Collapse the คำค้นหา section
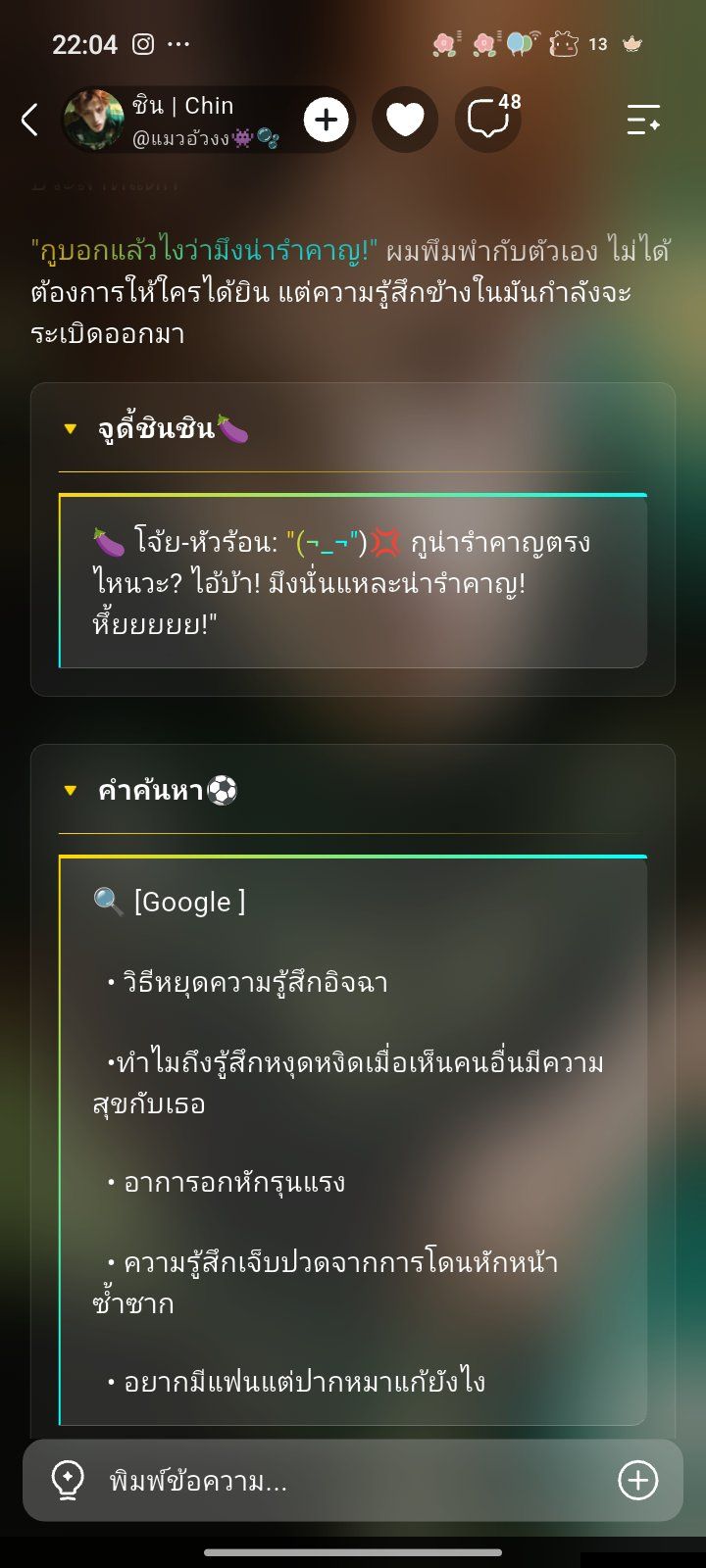This screenshot has width=706, height=1568. pos(70,791)
